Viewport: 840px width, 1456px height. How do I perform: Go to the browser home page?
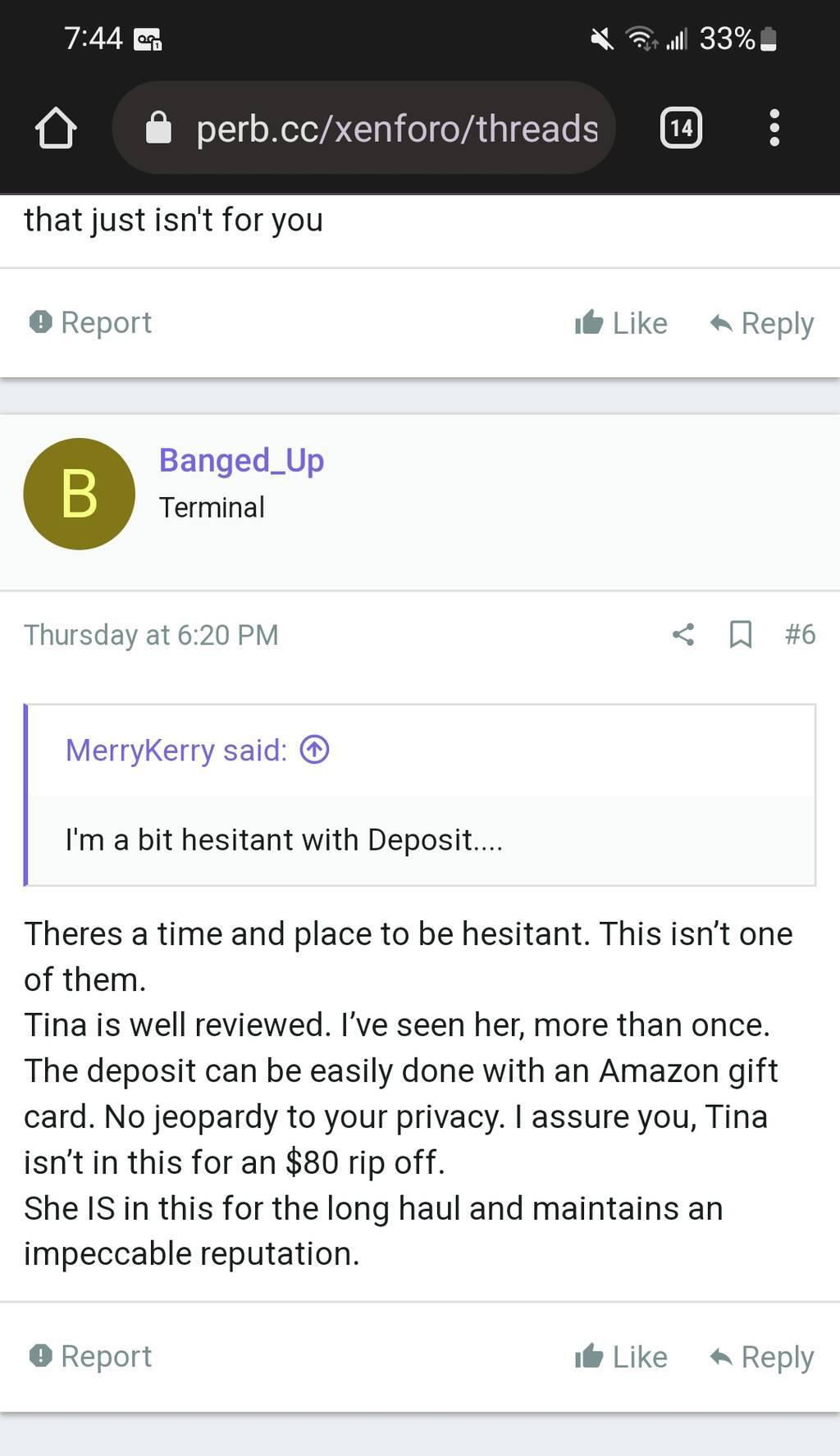point(56,128)
